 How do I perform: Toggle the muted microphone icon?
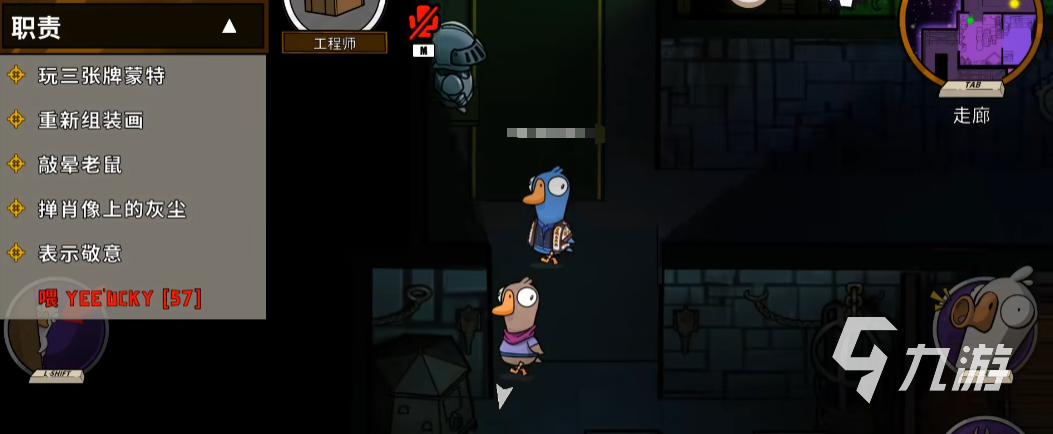tap(423, 24)
